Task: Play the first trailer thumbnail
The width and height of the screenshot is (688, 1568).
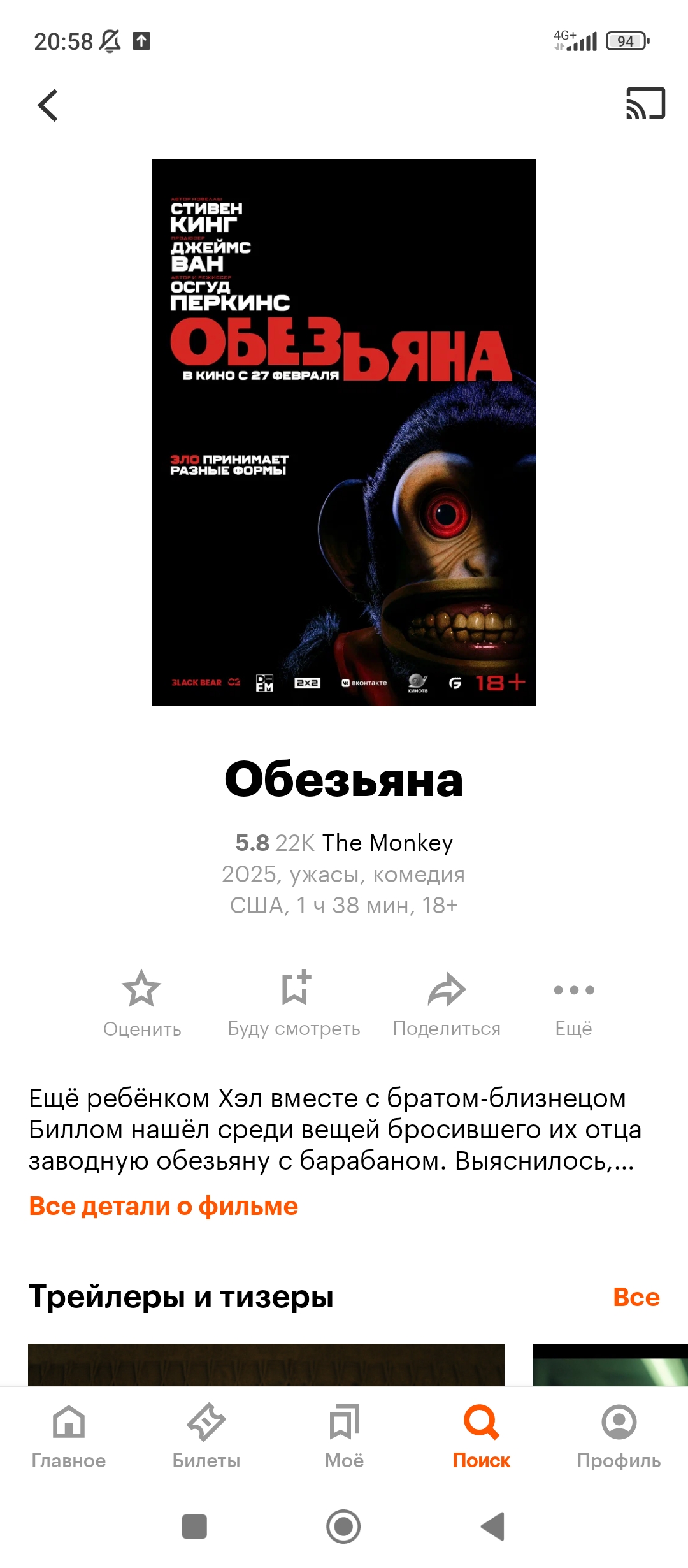Action: (x=266, y=1365)
